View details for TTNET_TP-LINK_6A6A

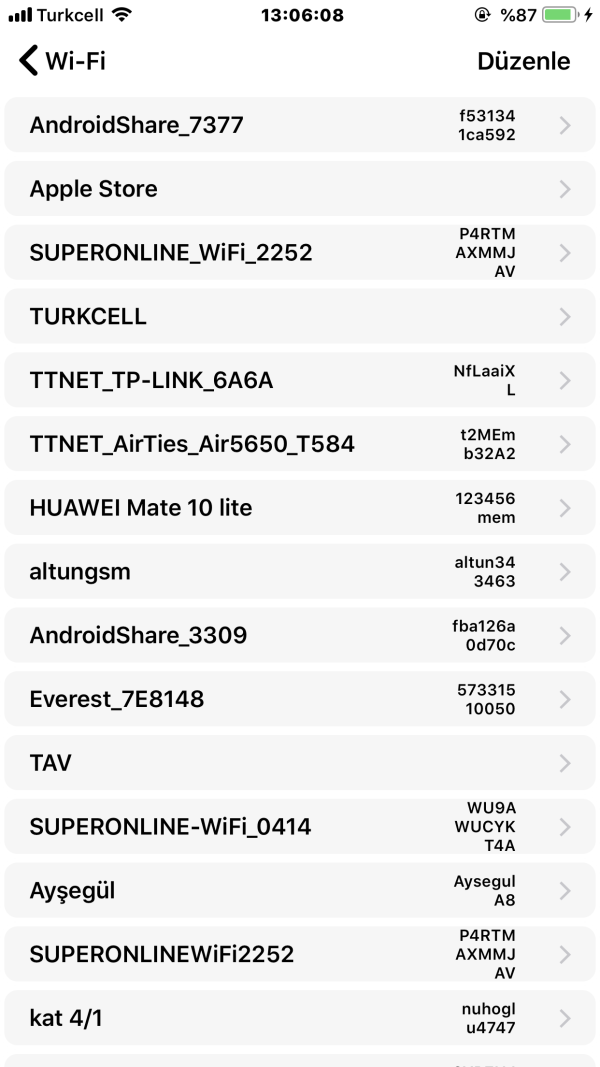coord(300,380)
